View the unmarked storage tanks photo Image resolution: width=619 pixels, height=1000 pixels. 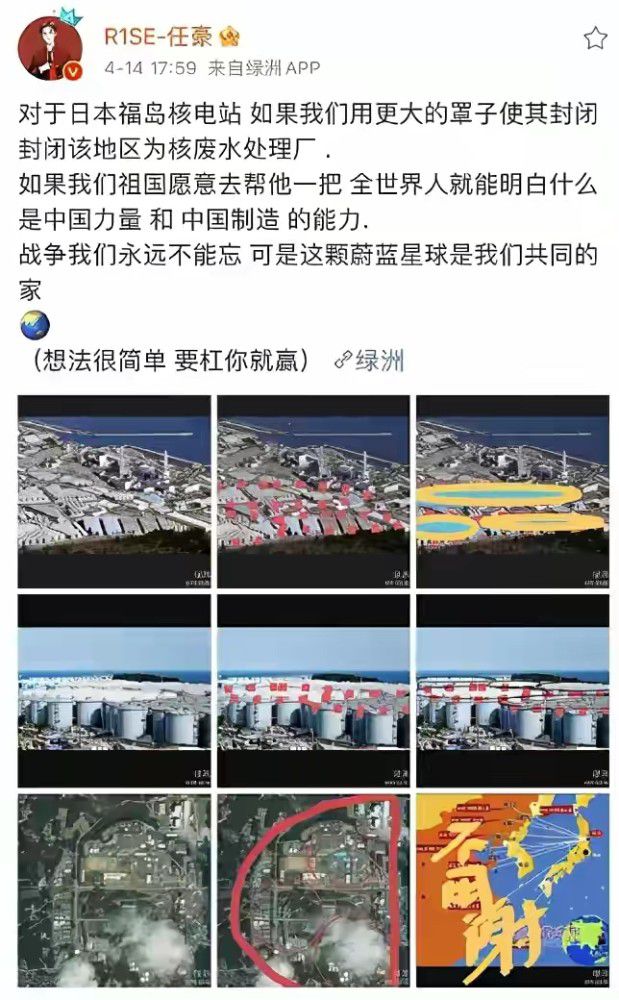pyautogui.click(x=114, y=690)
